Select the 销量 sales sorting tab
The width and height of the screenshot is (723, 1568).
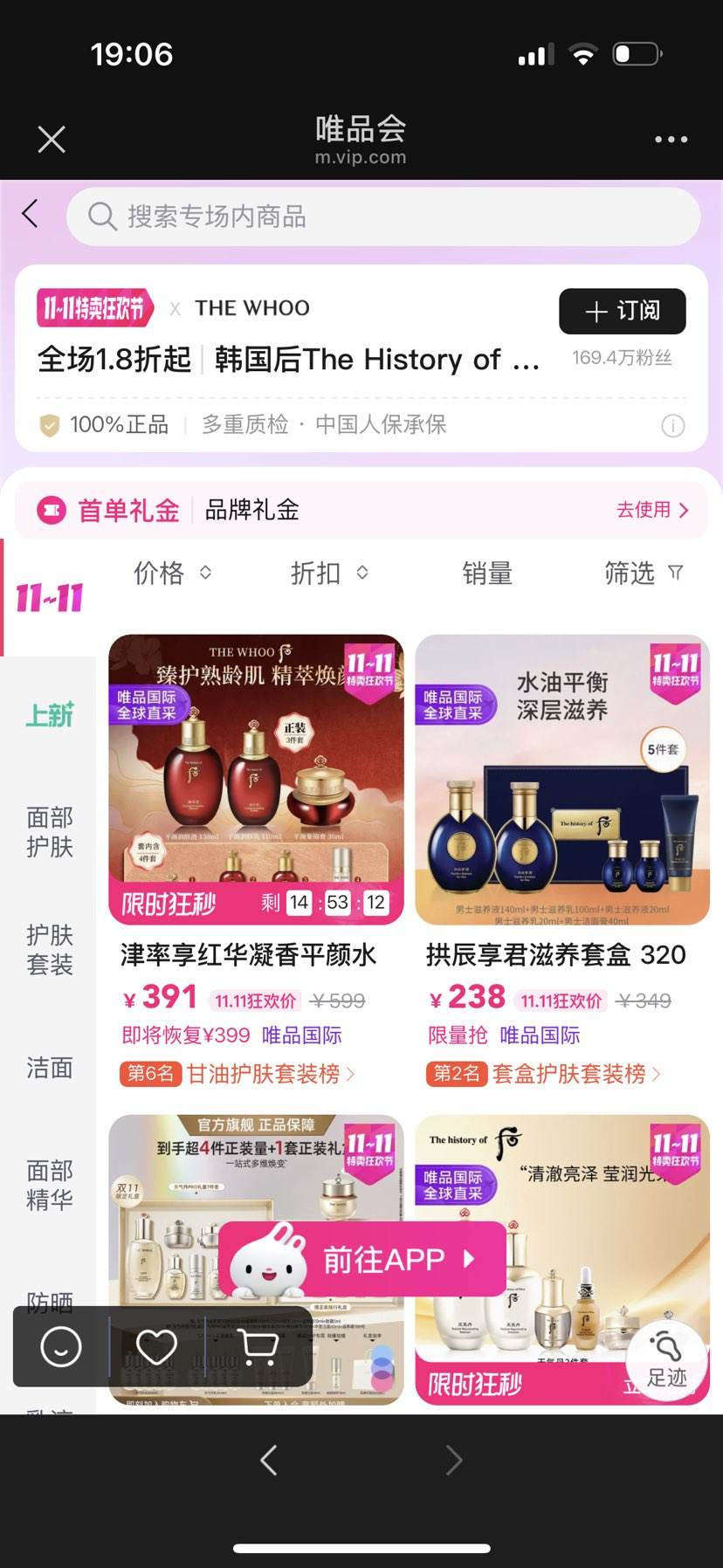[x=487, y=574]
